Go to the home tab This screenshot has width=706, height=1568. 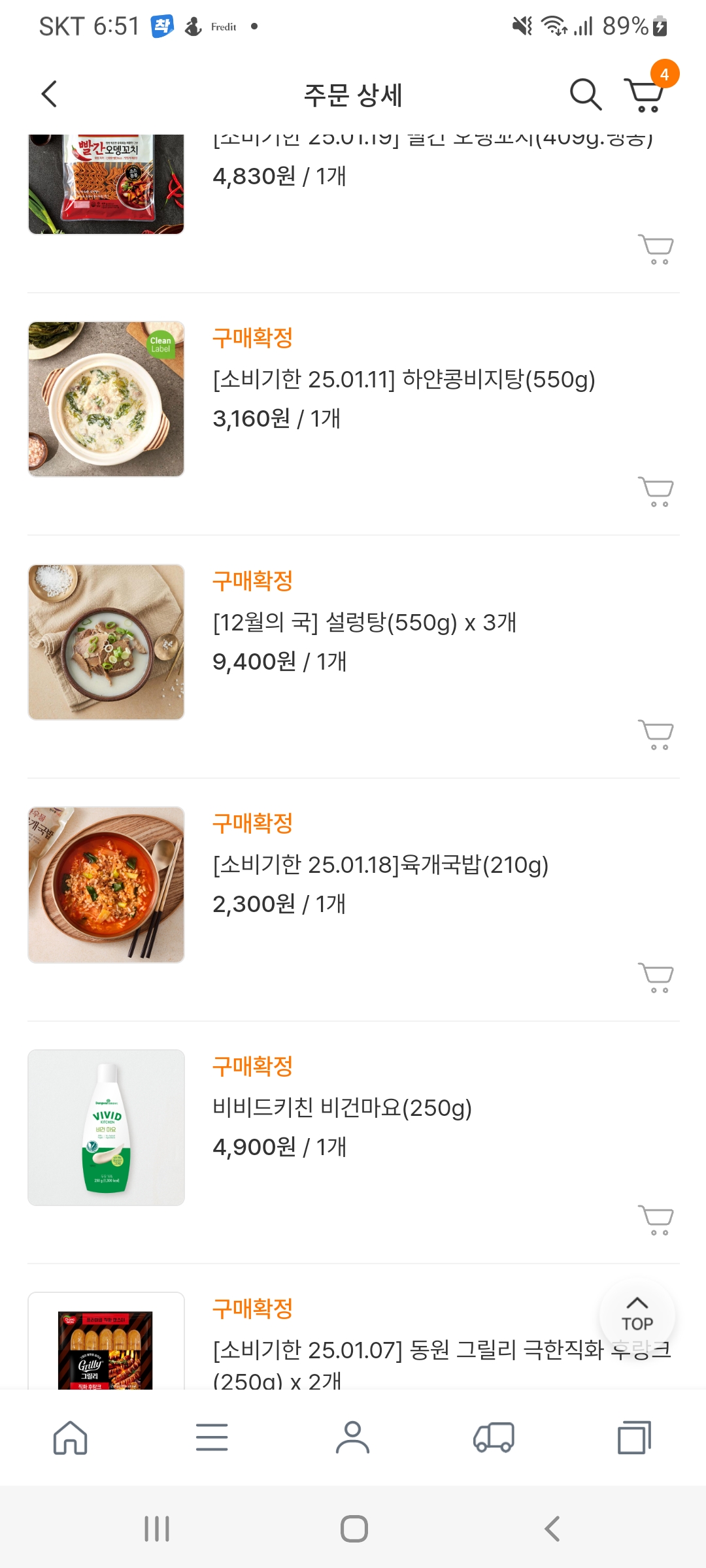point(71,1437)
